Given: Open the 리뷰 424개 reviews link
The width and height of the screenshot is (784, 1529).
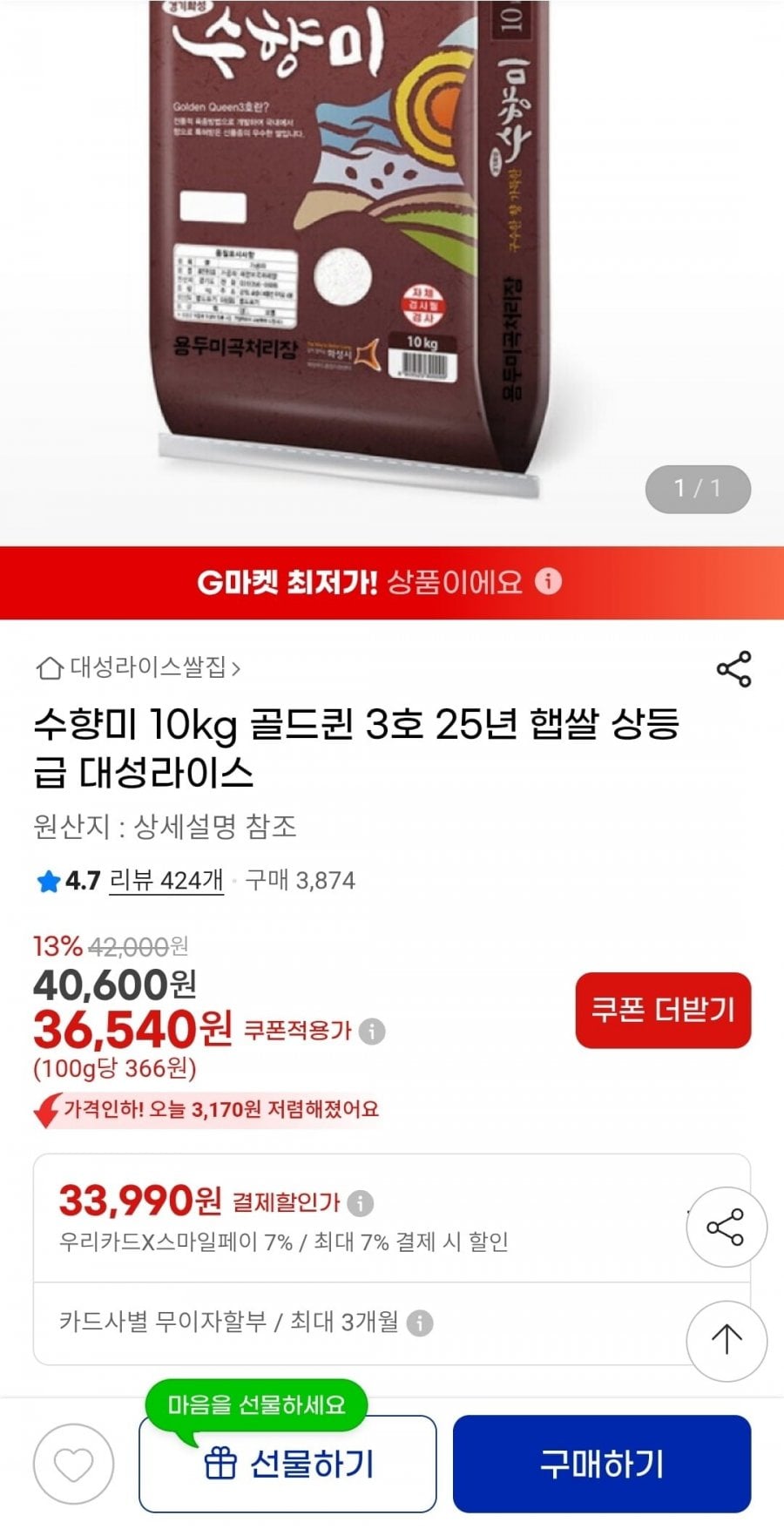Looking at the screenshot, I should point(166,881).
